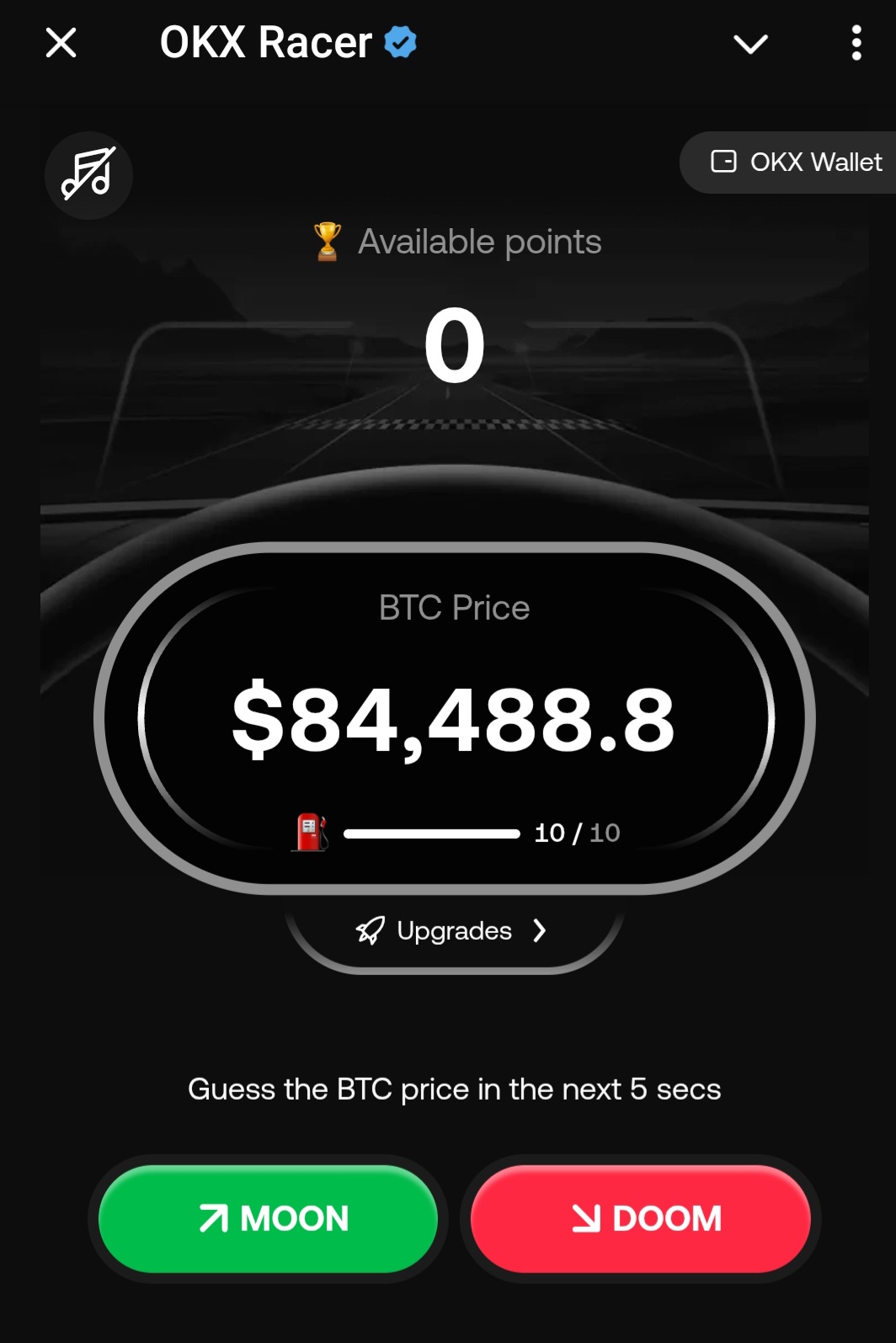Guess MOON for BTC price
The width and height of the screenshot is (896, 1343).
[268, 1218]
